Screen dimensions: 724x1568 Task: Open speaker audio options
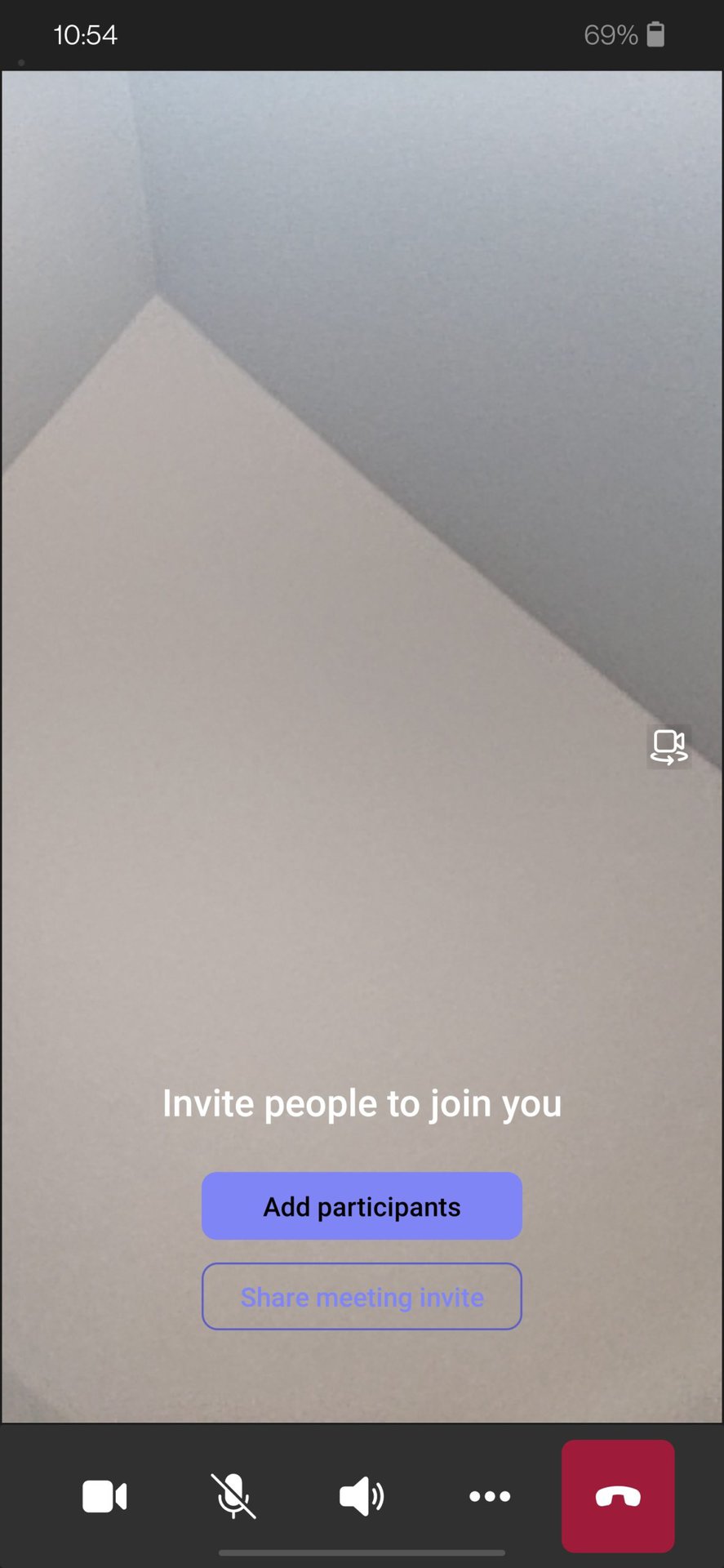(x=362, y=1497)
